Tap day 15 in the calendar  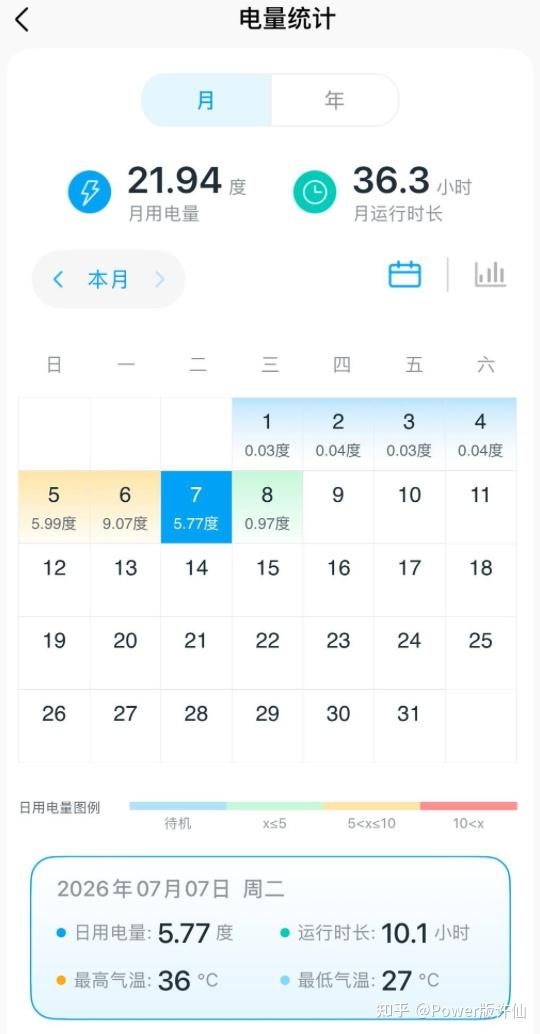pyautogui.click(x=268, y=580)
